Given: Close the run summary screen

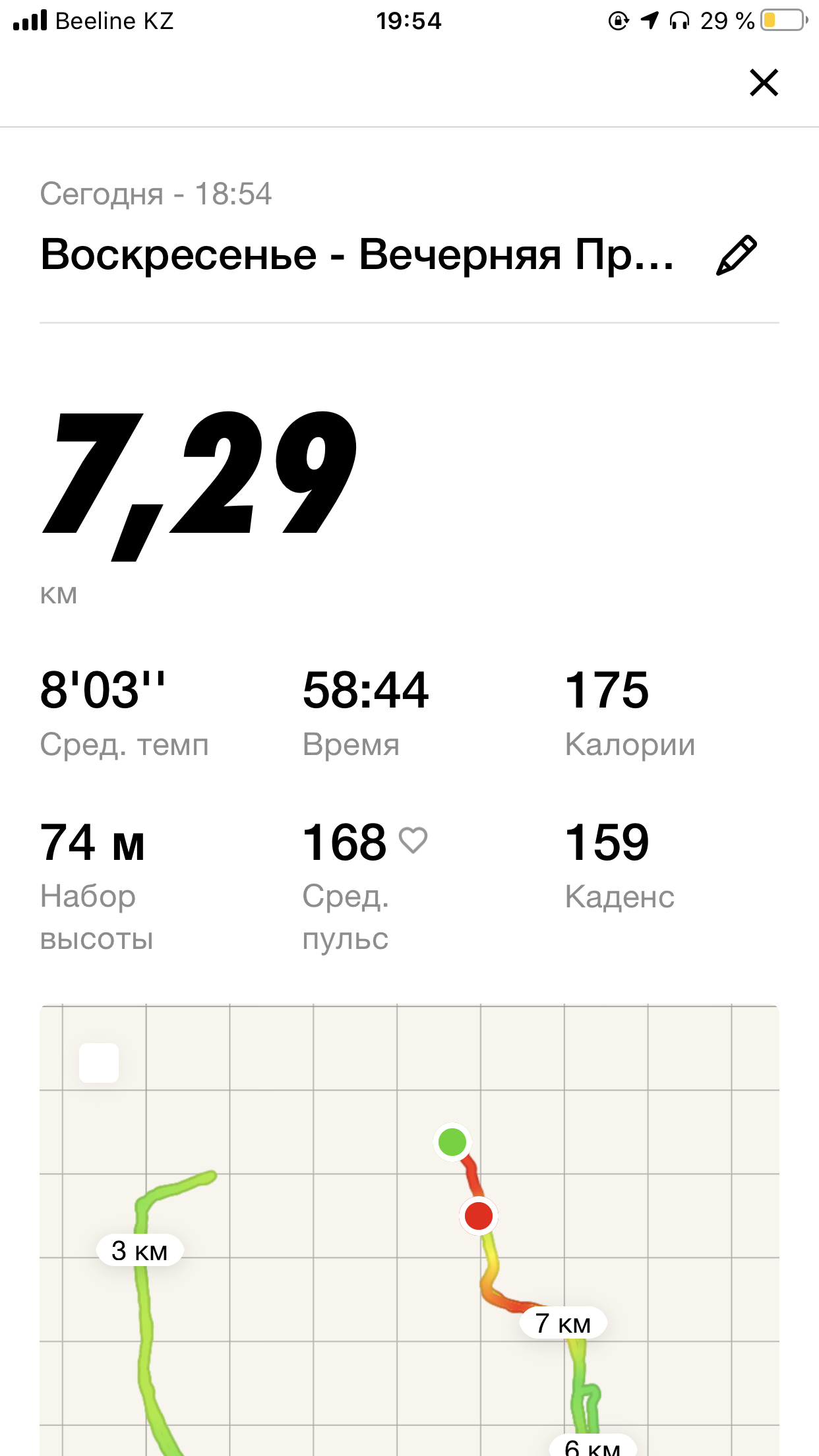Looking at the screenshot, I should click(764, 83).
